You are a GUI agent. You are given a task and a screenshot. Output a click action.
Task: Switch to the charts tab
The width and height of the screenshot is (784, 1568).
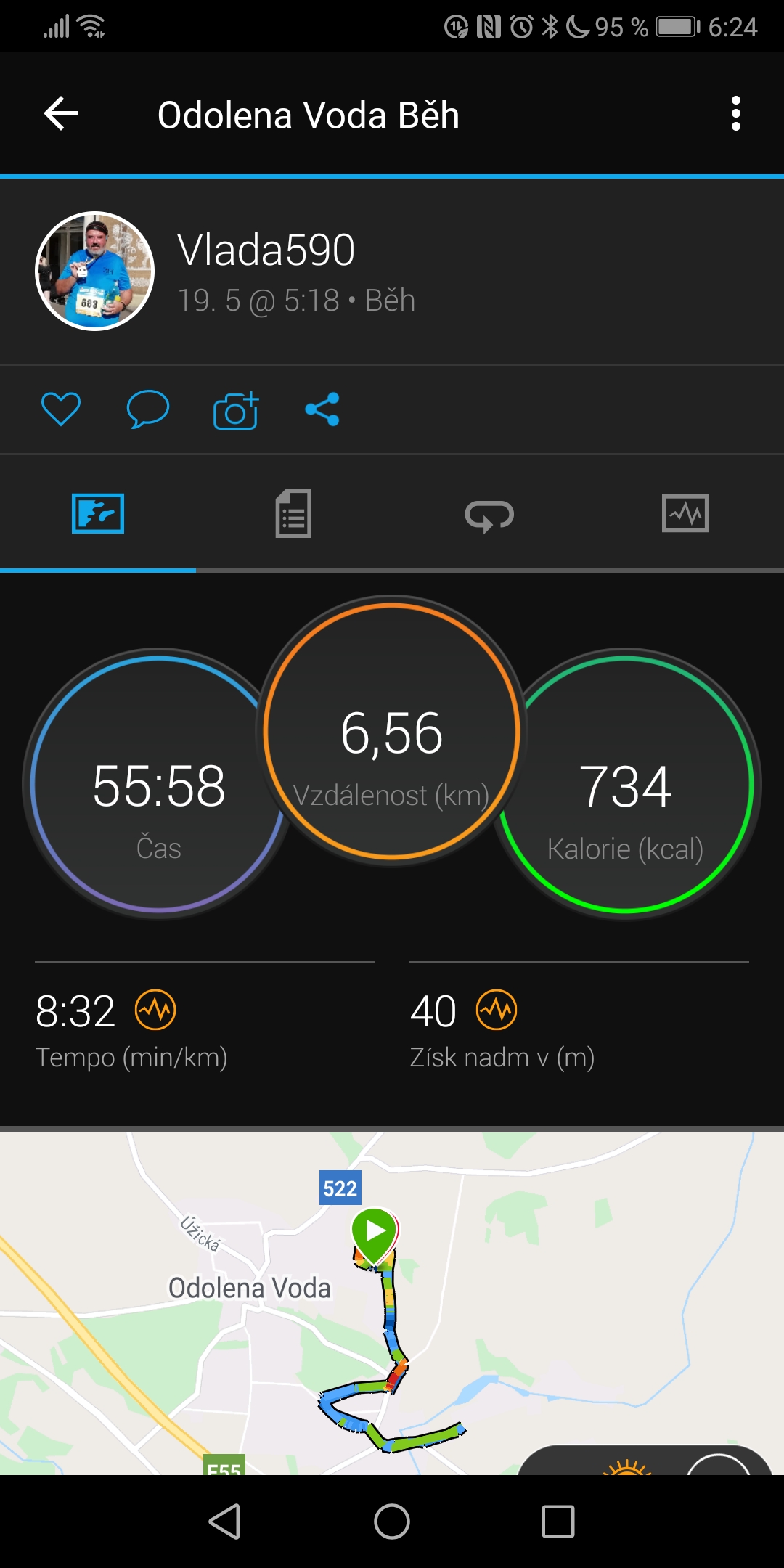pyautogui.click(x=685, y=514)
